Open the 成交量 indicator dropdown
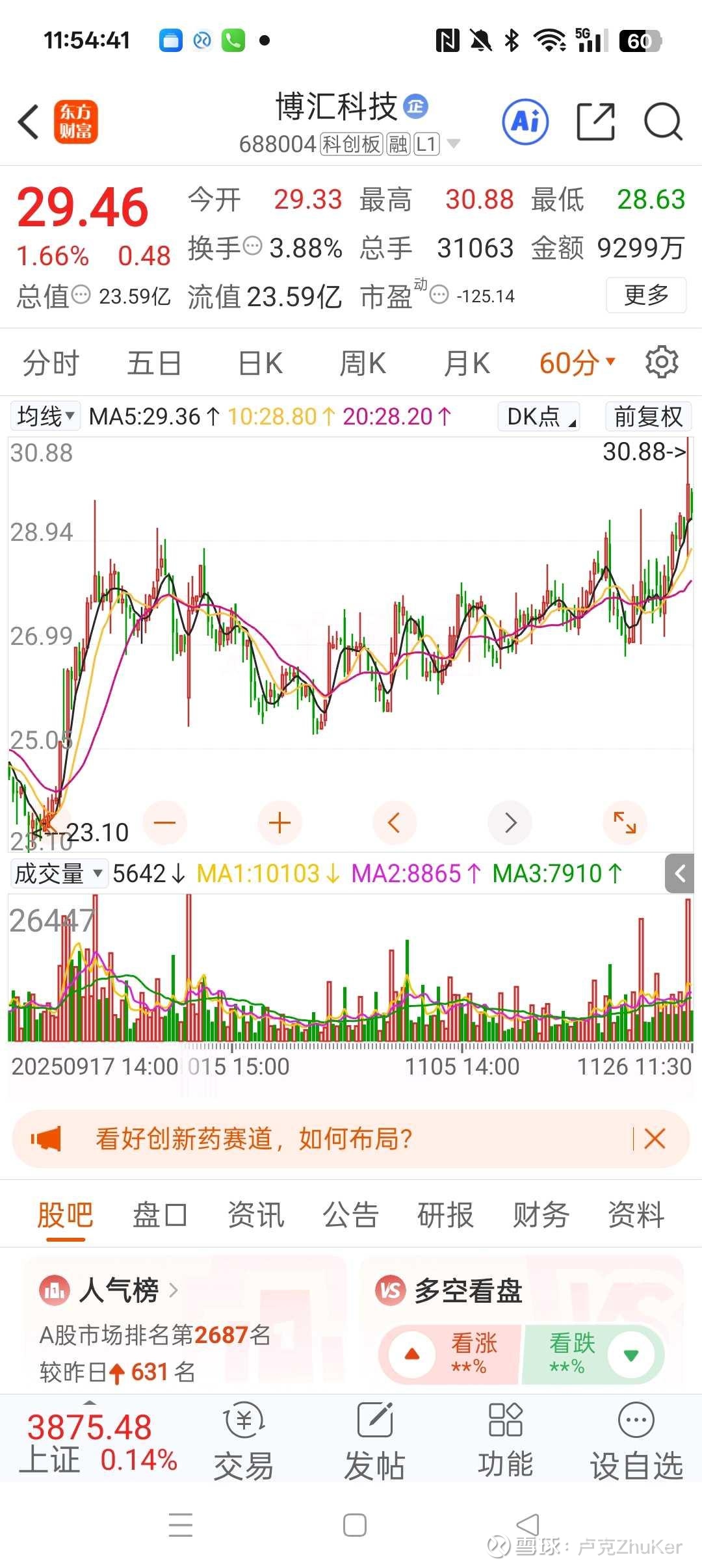Image resolution: width=702 pixels, height=1568 pixels. pyautogui.click(x=58, y=873)
